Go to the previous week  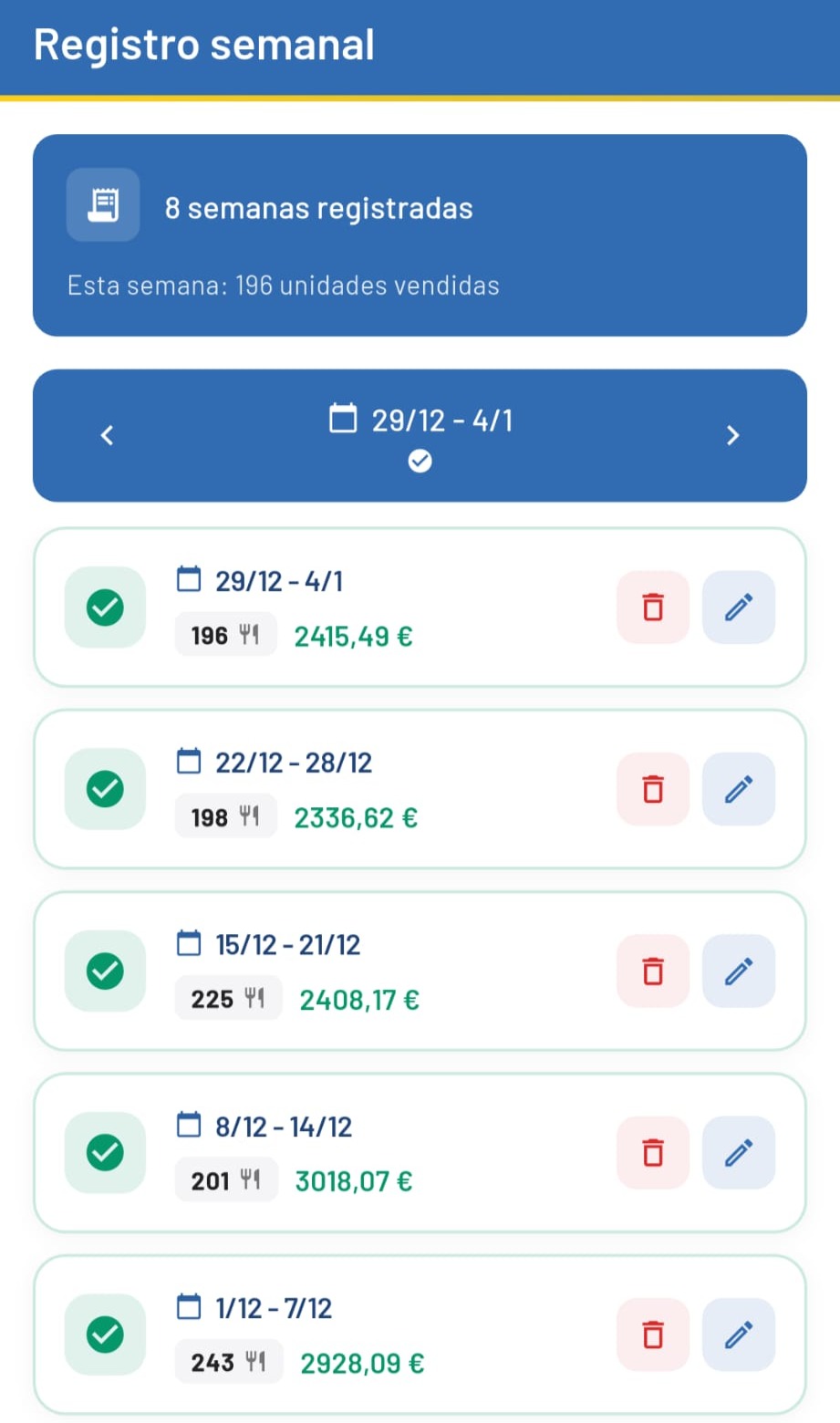107,435
